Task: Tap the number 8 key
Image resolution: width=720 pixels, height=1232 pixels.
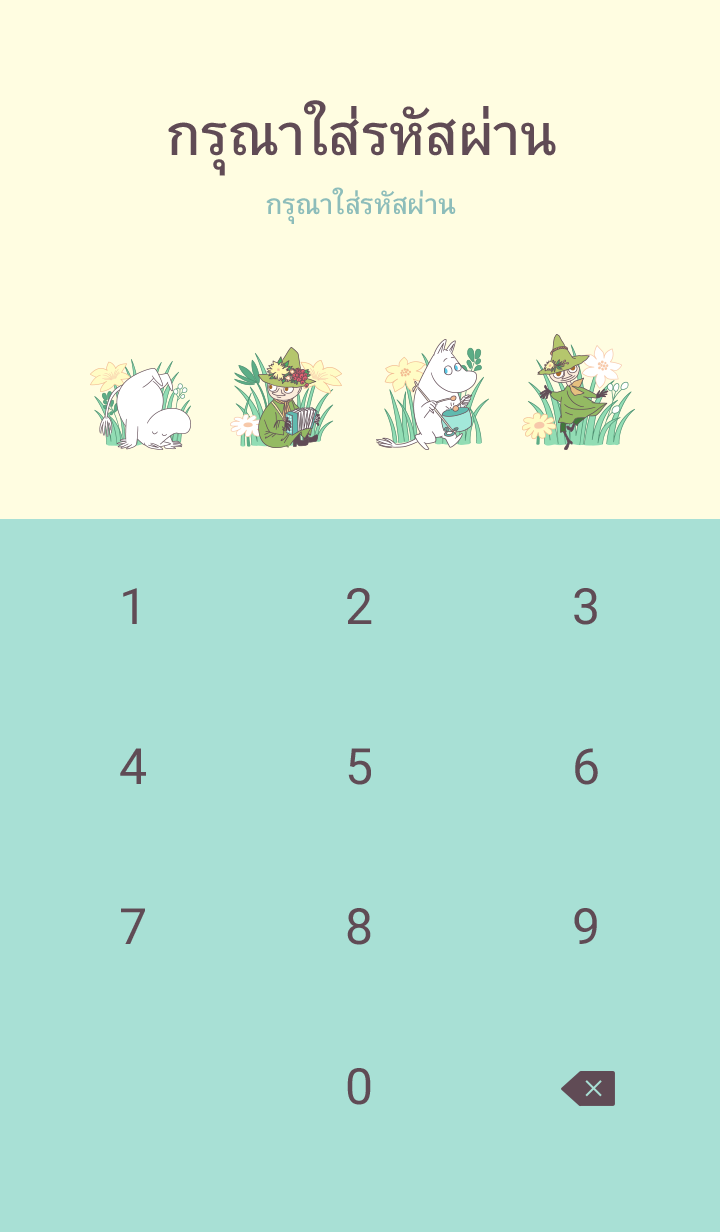Action: tap(359, 927)
